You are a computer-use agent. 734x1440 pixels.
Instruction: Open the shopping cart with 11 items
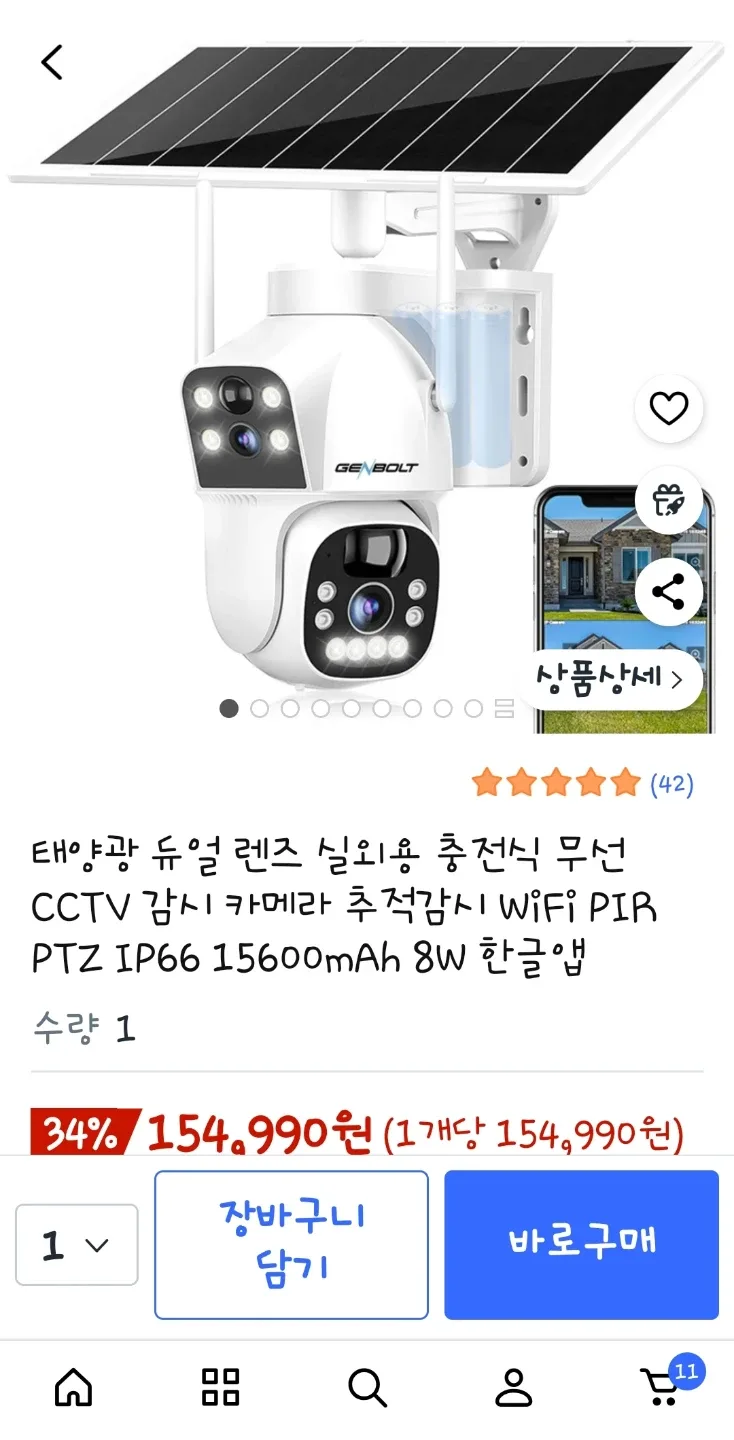[663, 1387]
